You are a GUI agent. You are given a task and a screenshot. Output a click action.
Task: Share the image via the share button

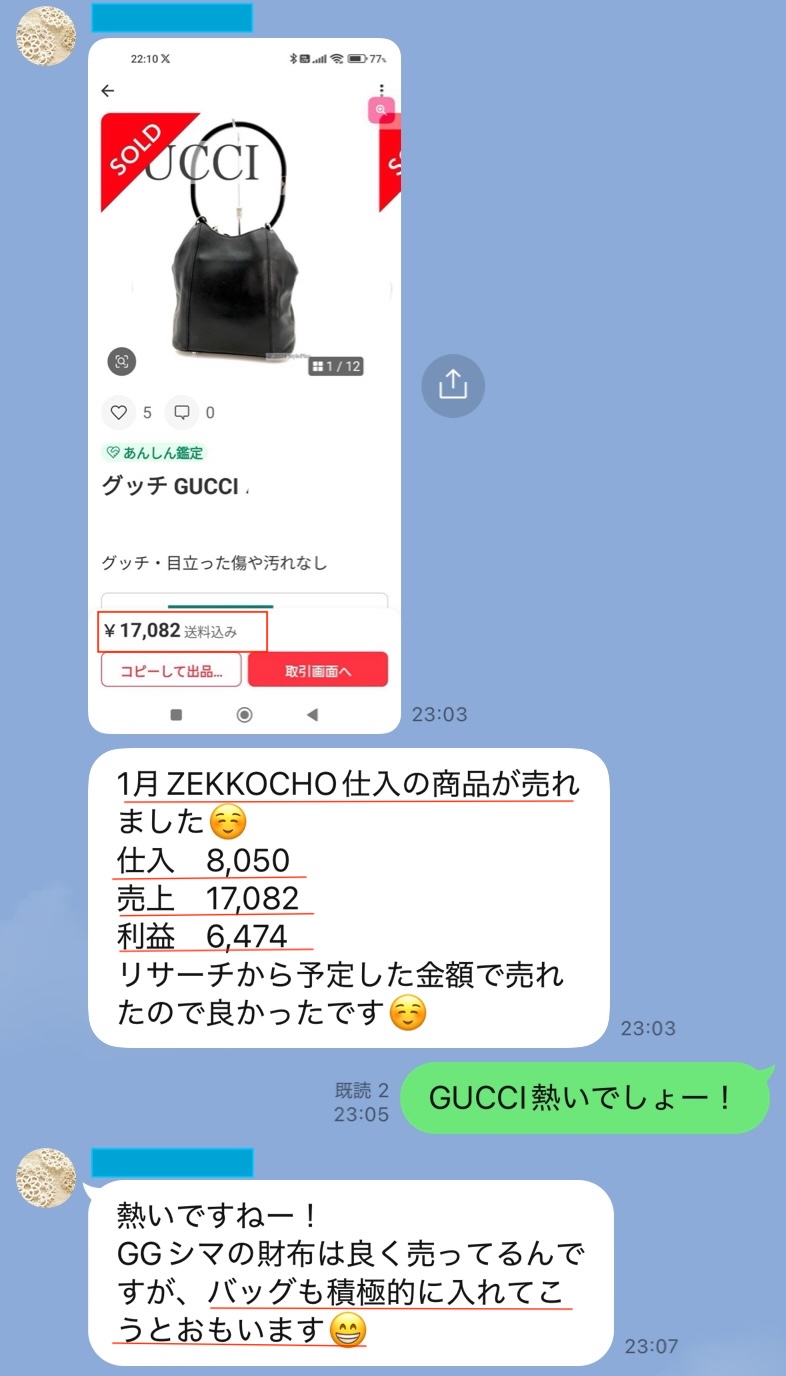tap(453, 385)
